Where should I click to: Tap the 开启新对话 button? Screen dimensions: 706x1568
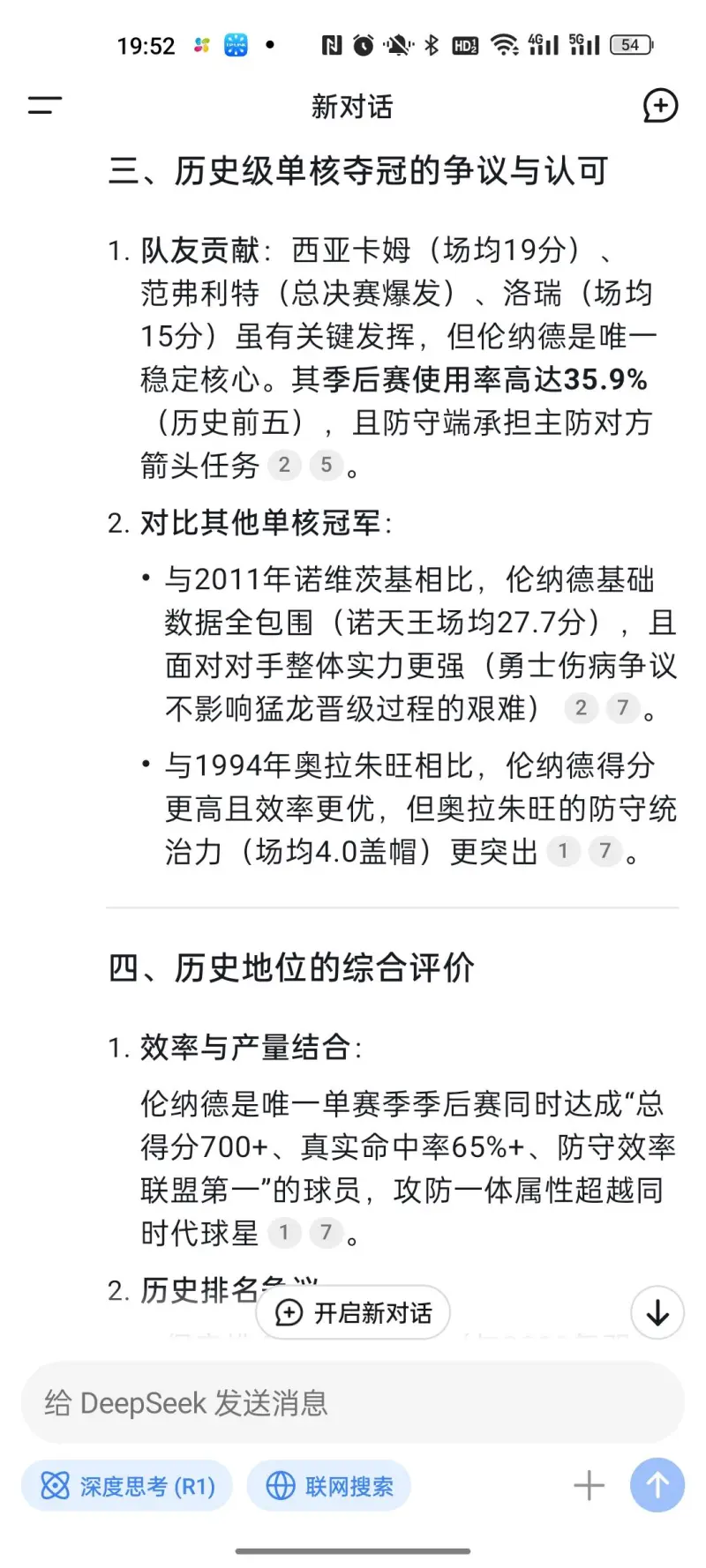click(x=353, y=1312)
